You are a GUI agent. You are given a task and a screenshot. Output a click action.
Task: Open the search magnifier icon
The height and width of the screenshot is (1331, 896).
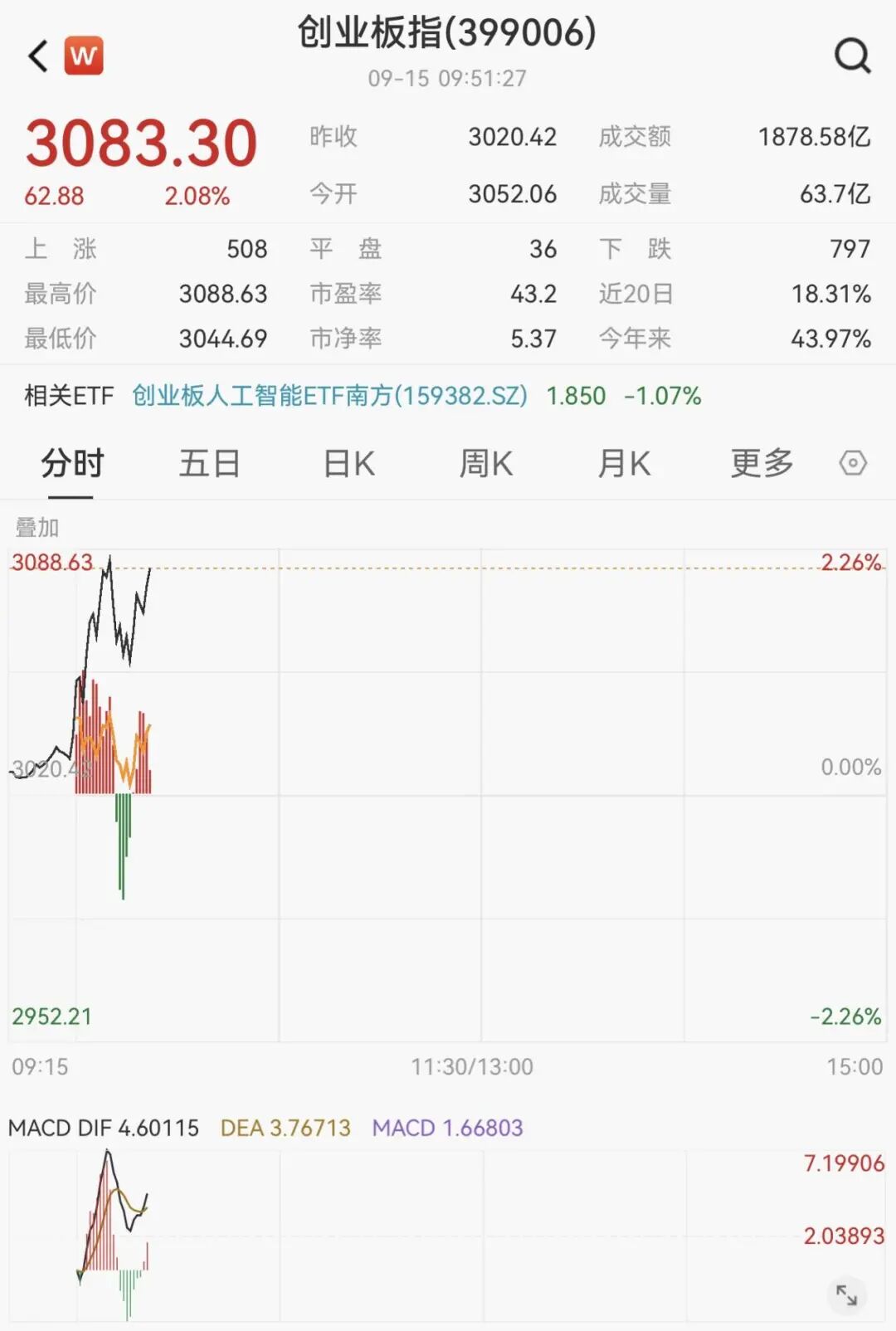coord(852,56)
